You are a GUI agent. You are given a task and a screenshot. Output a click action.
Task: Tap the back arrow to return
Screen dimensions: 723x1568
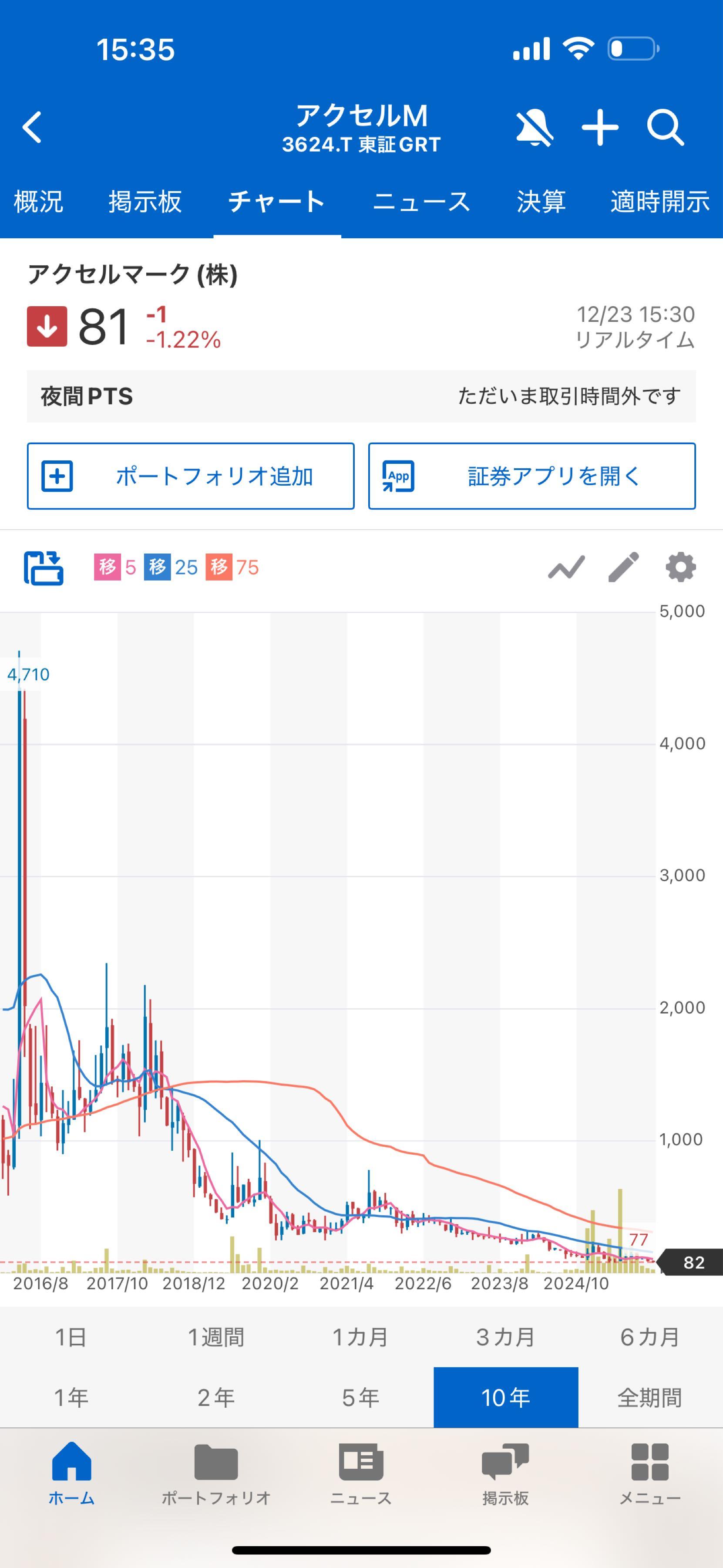(32, 127)
